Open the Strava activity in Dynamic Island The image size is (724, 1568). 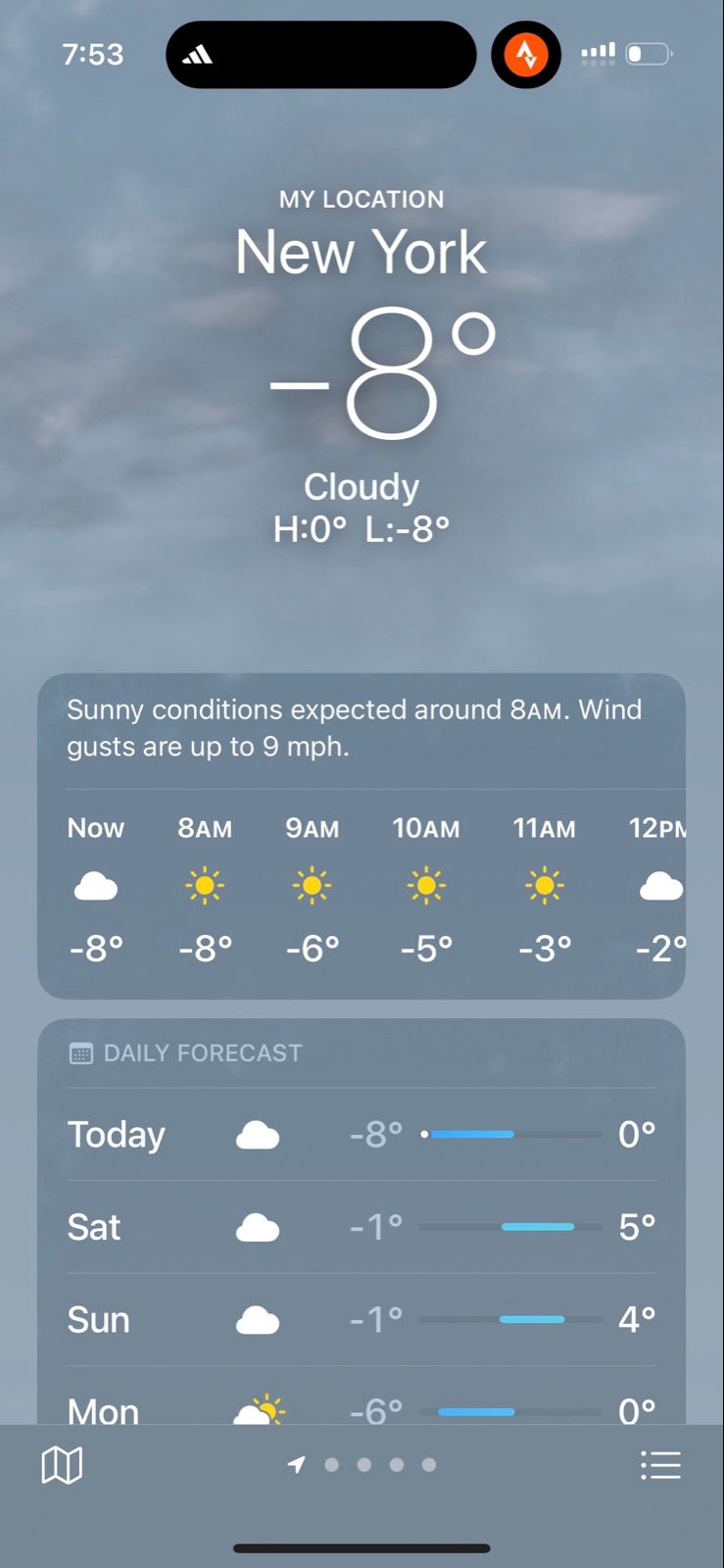(x=526, y=54)
